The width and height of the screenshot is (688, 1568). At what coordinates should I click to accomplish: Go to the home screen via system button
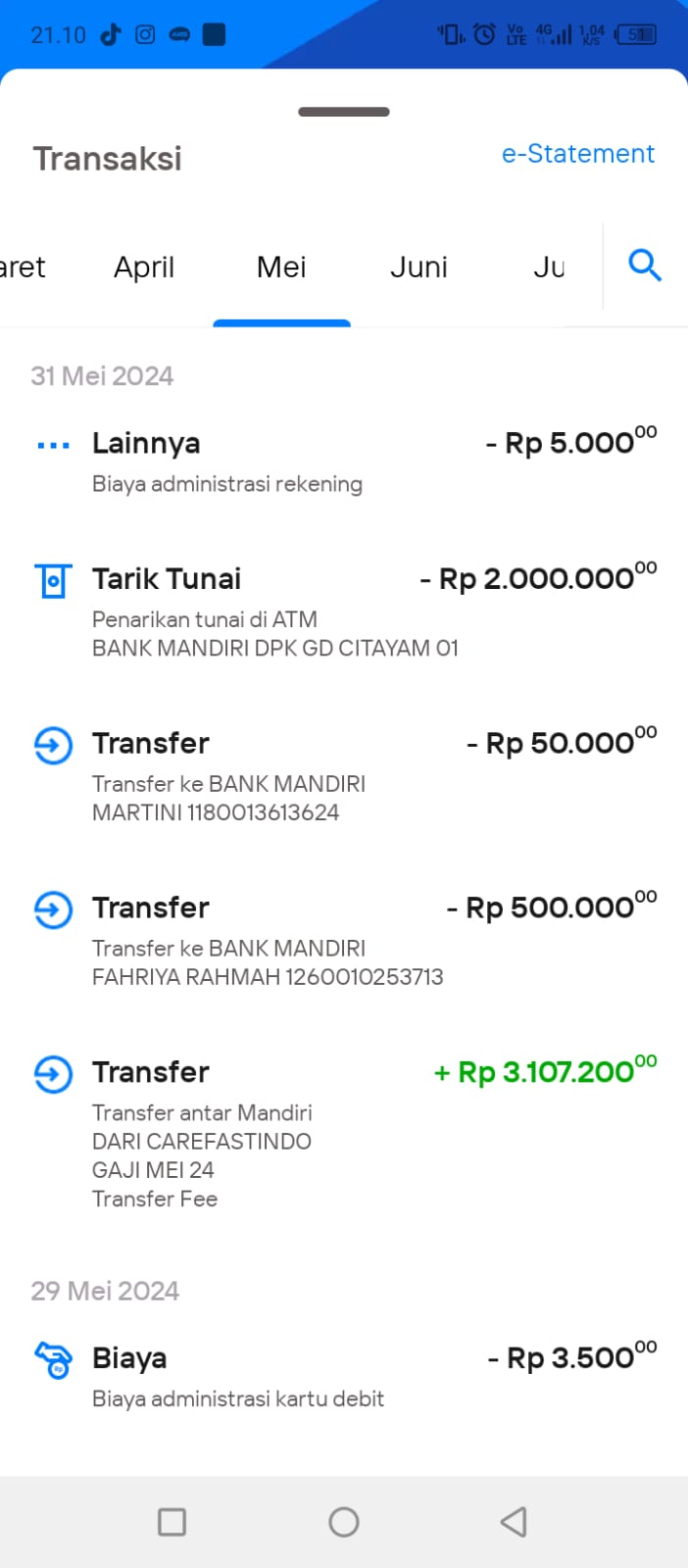point(344,1522)
